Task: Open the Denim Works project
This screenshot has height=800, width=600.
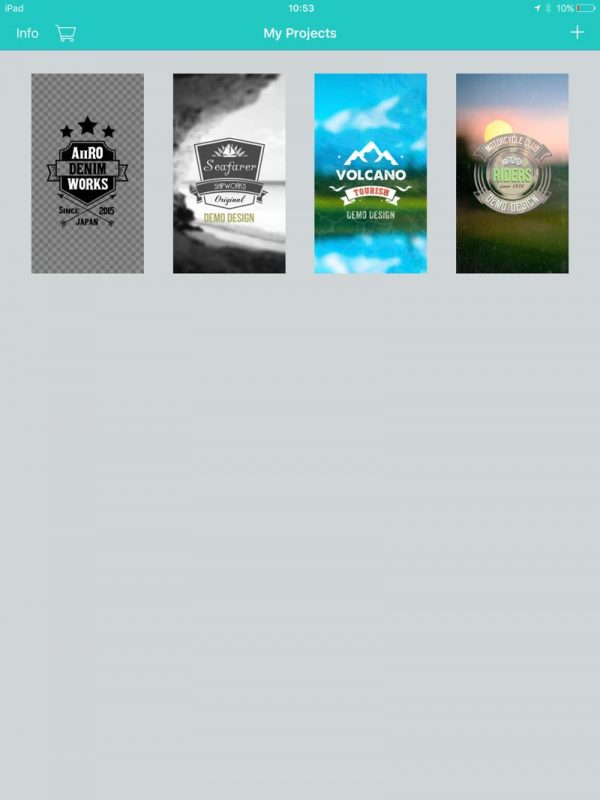Action: tap(87, 173)
